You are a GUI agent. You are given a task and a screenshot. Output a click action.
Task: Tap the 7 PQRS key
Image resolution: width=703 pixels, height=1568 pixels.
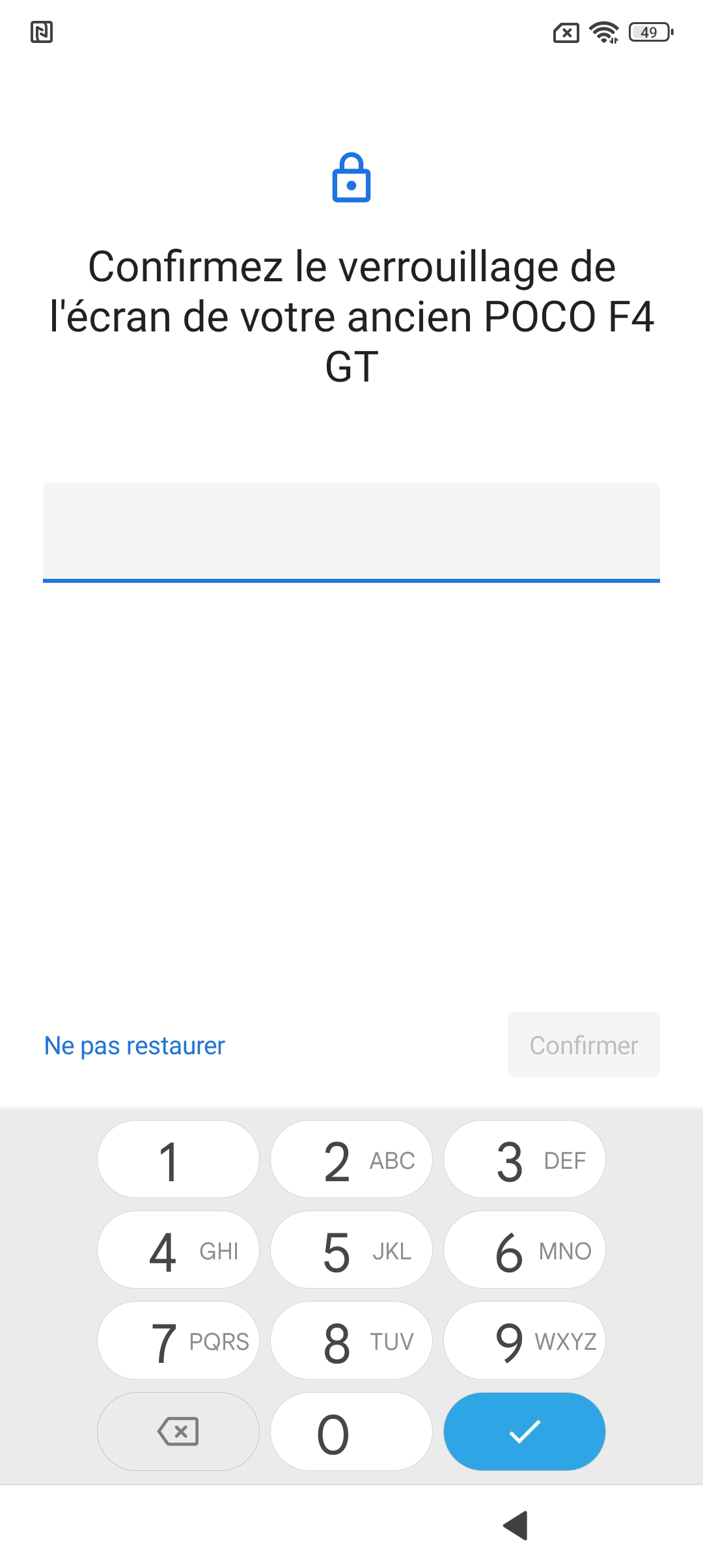click(178, 1341)
